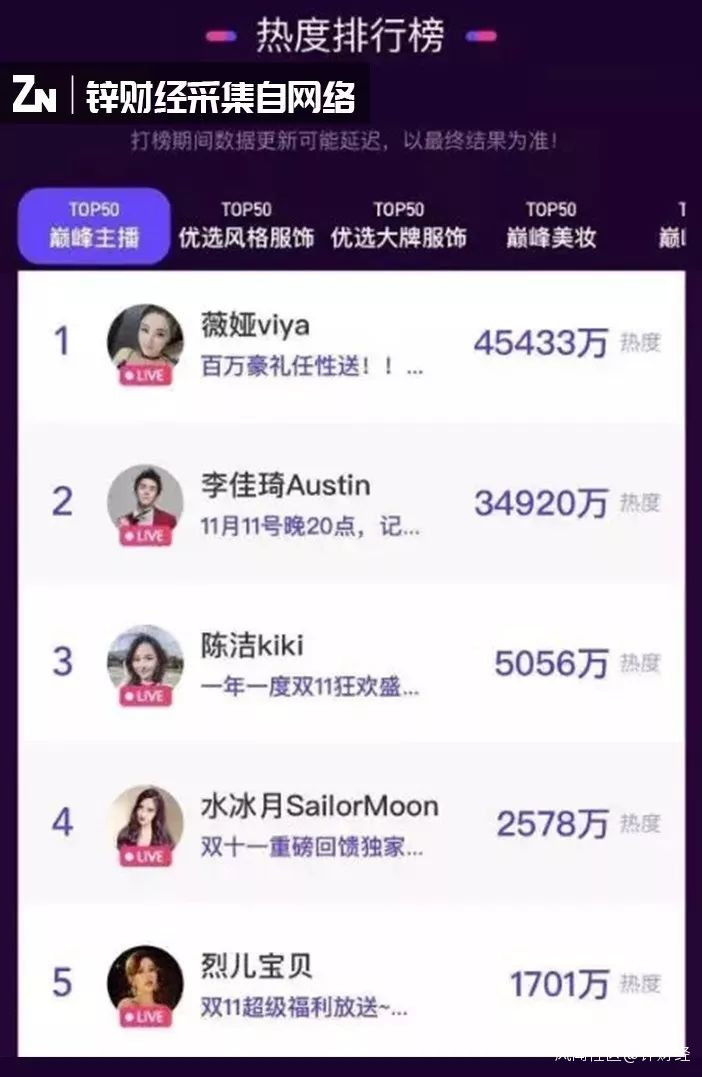
Task: Open 水冰月SailorMoon's live entry
Action: (x=350, y=824)
